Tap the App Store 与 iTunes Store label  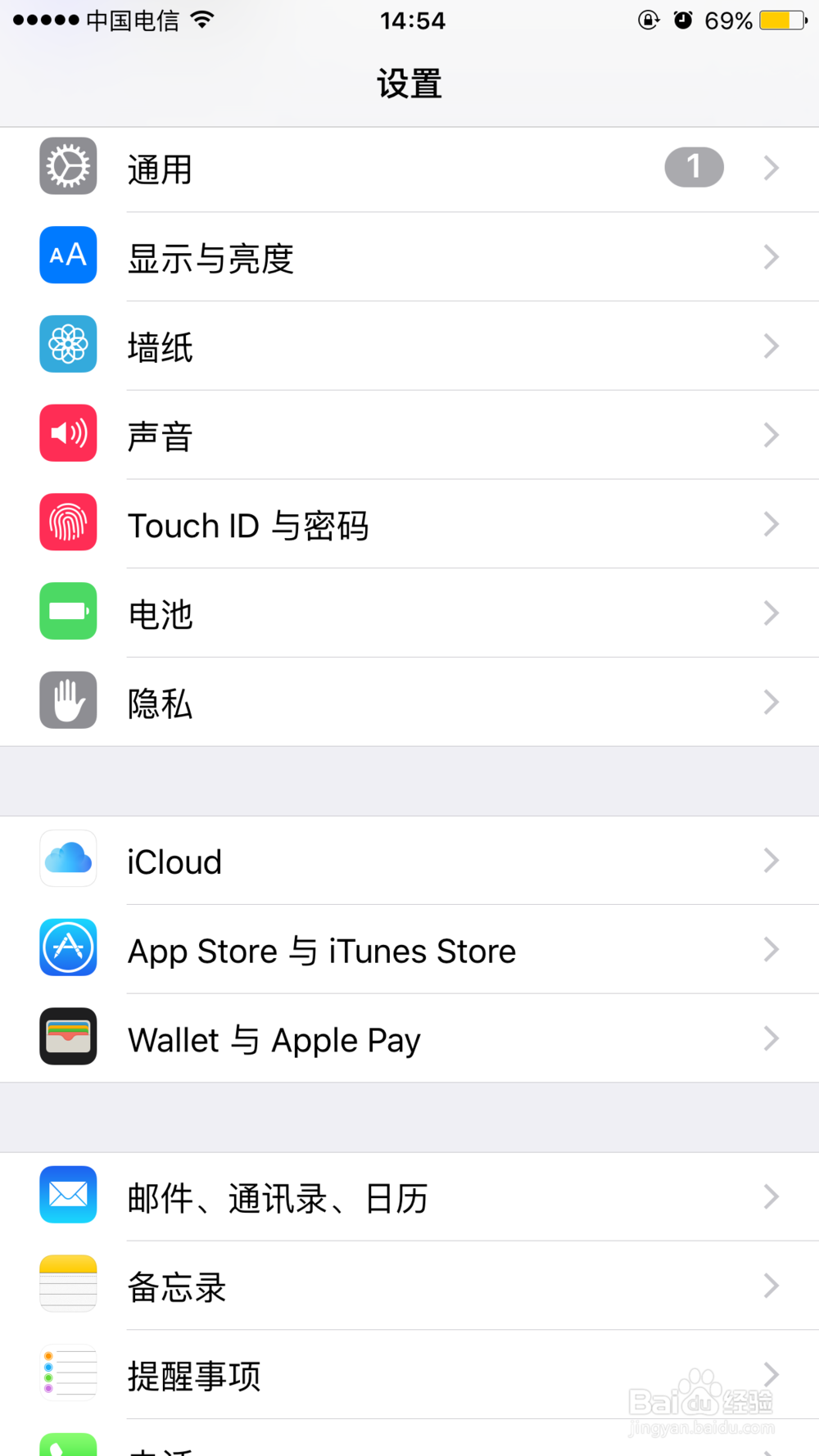[321, 950]
